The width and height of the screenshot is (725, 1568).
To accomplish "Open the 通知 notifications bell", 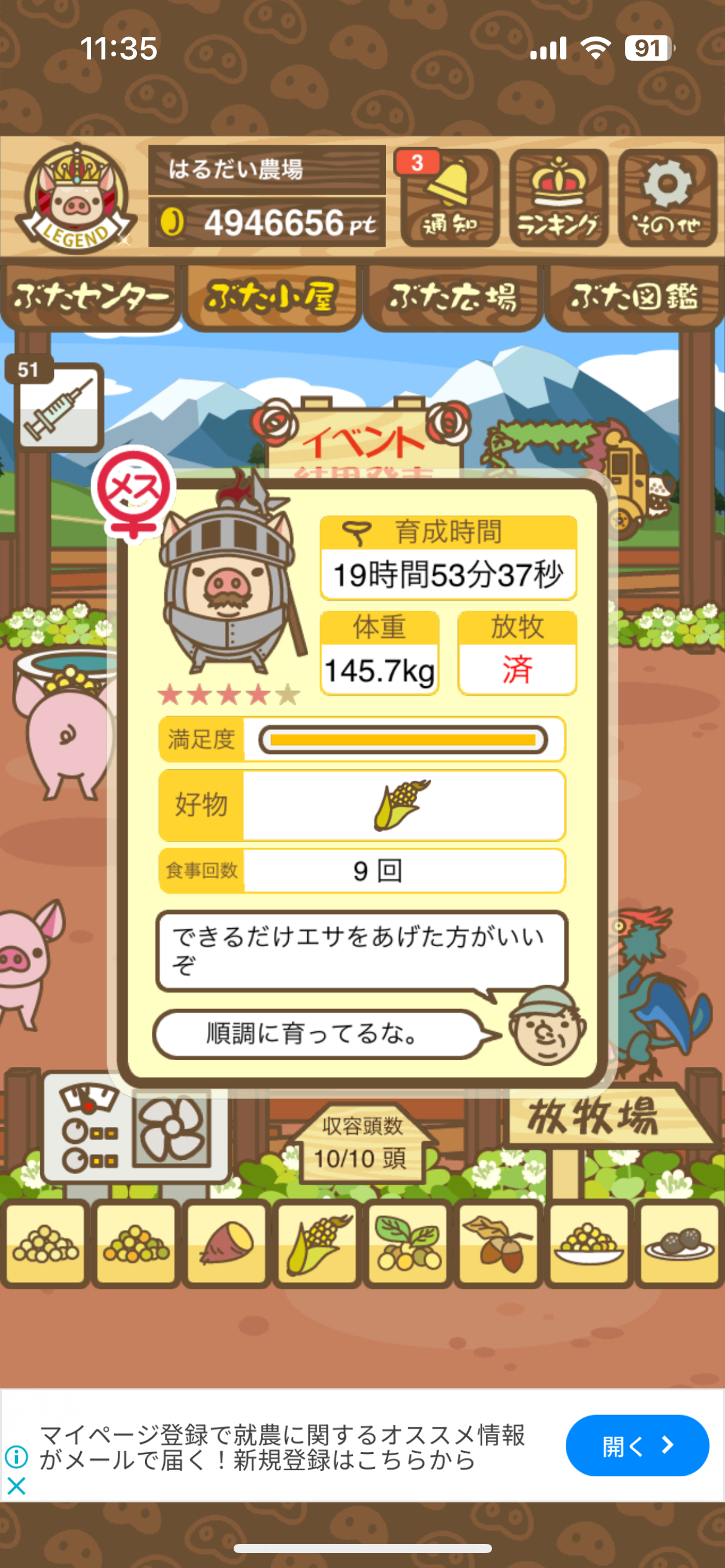I will [x=449, y=198].
